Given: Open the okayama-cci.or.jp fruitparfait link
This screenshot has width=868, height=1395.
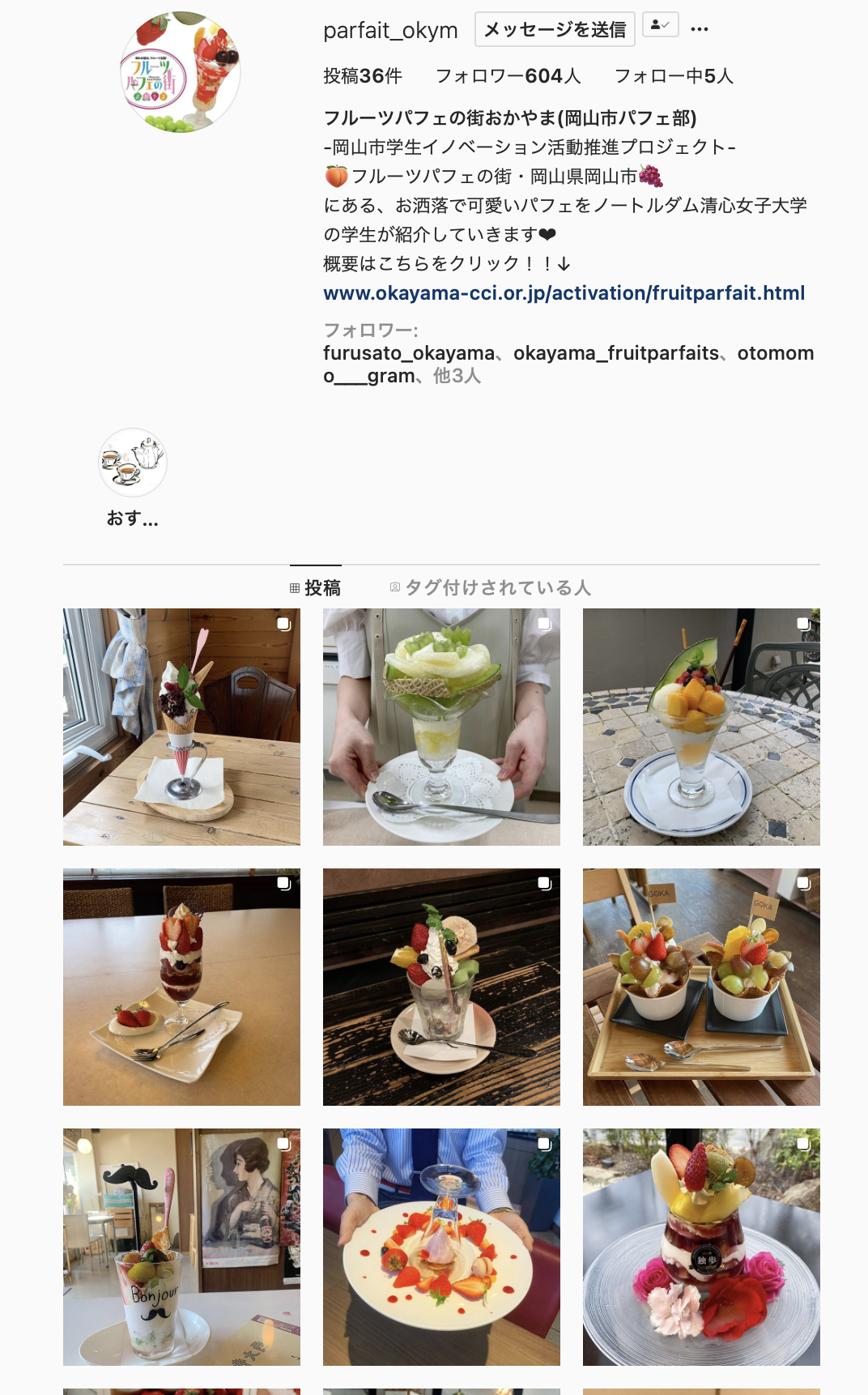Looking at the screenshot, I should pyautogui.click(x=564, y=293).
